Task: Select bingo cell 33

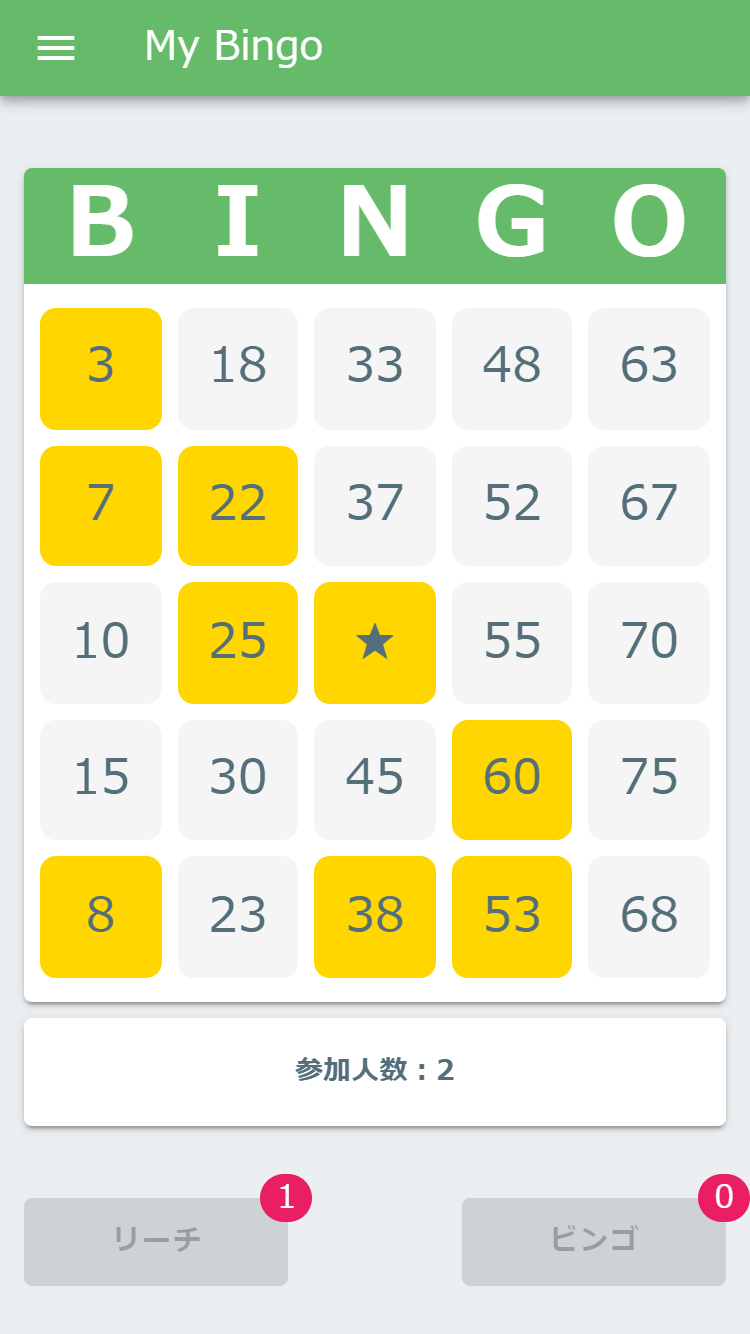Action: [x=375, y=369]
